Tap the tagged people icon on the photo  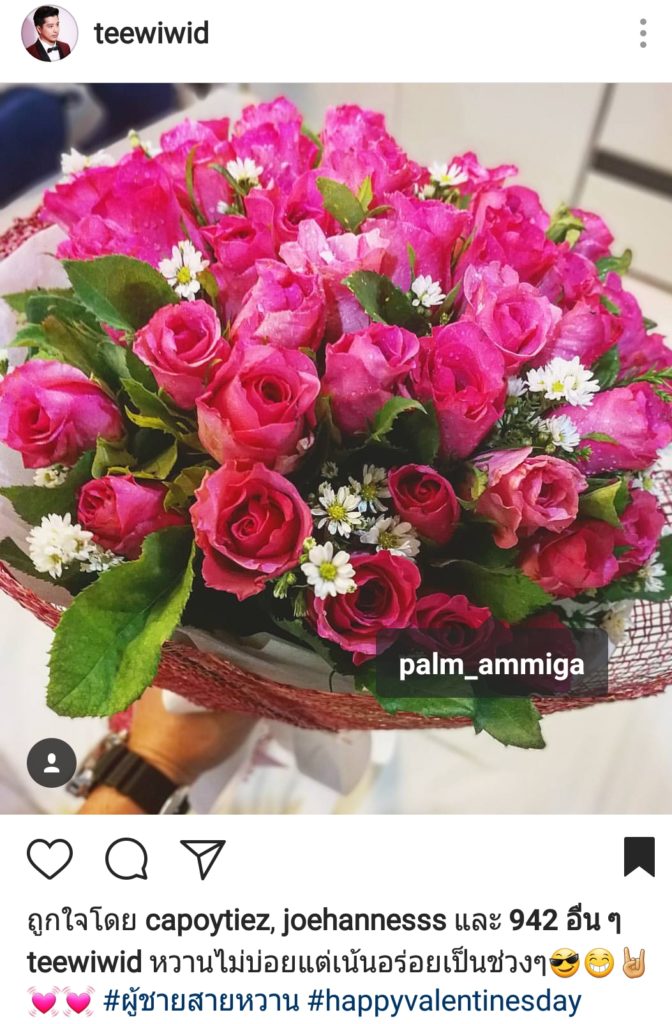tap(51, 763)
